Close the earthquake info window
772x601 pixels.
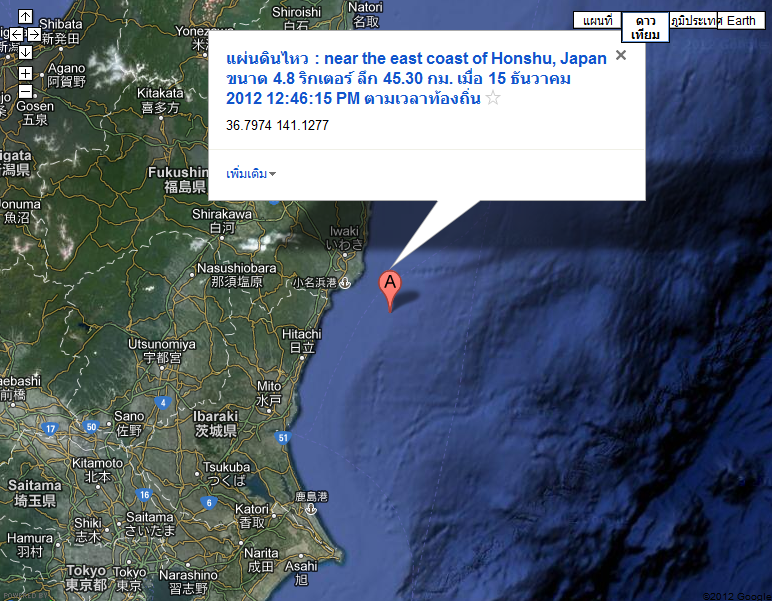(x=621, y=56)
